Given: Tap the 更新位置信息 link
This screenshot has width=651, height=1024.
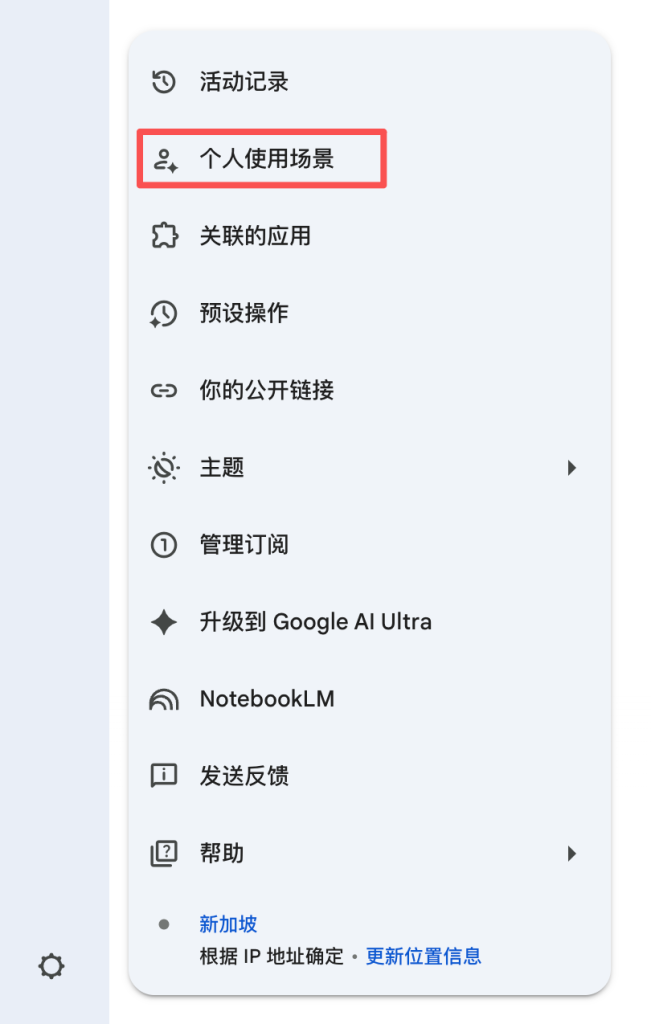Looking at the screenshot, I should (x=423, y=956).
